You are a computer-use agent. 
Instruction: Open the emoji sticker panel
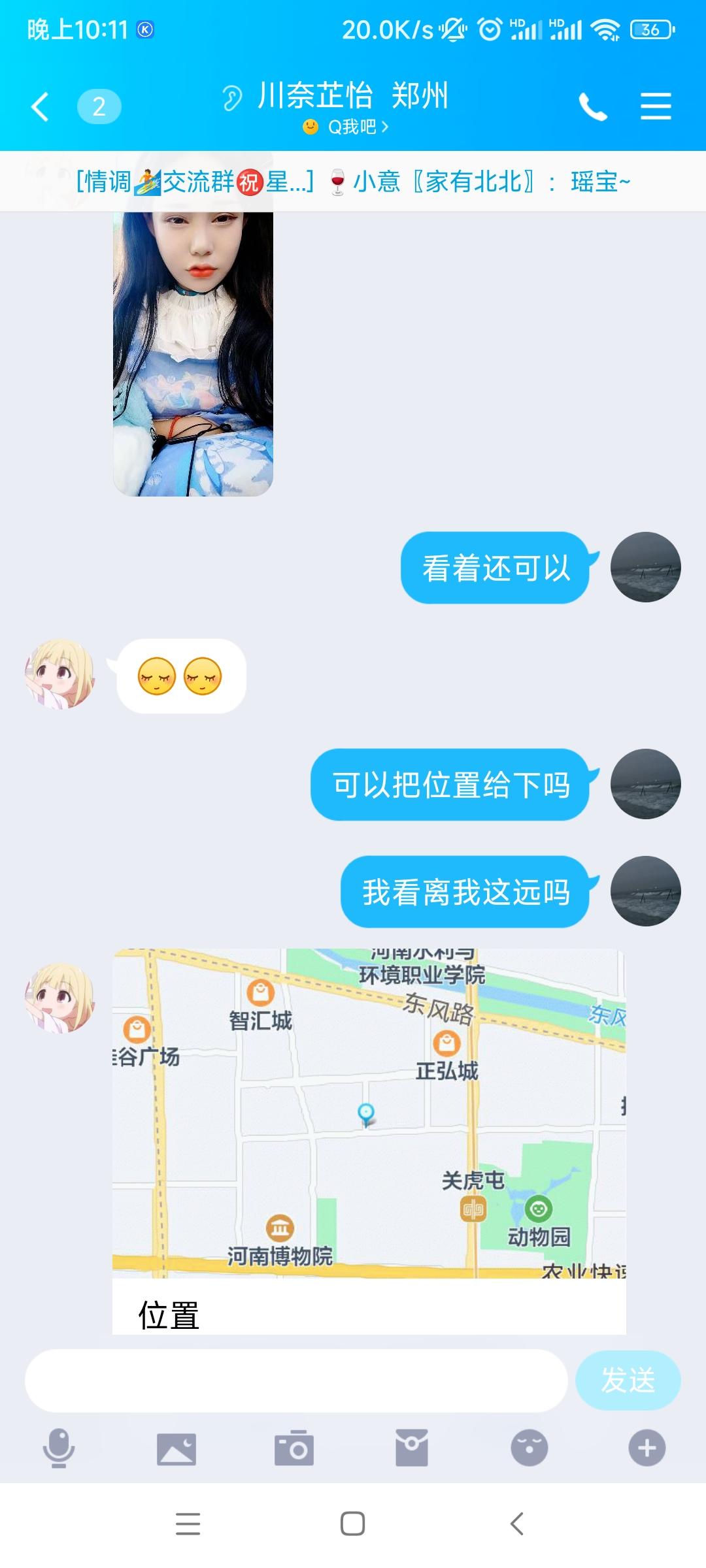tap(529, 1448)
